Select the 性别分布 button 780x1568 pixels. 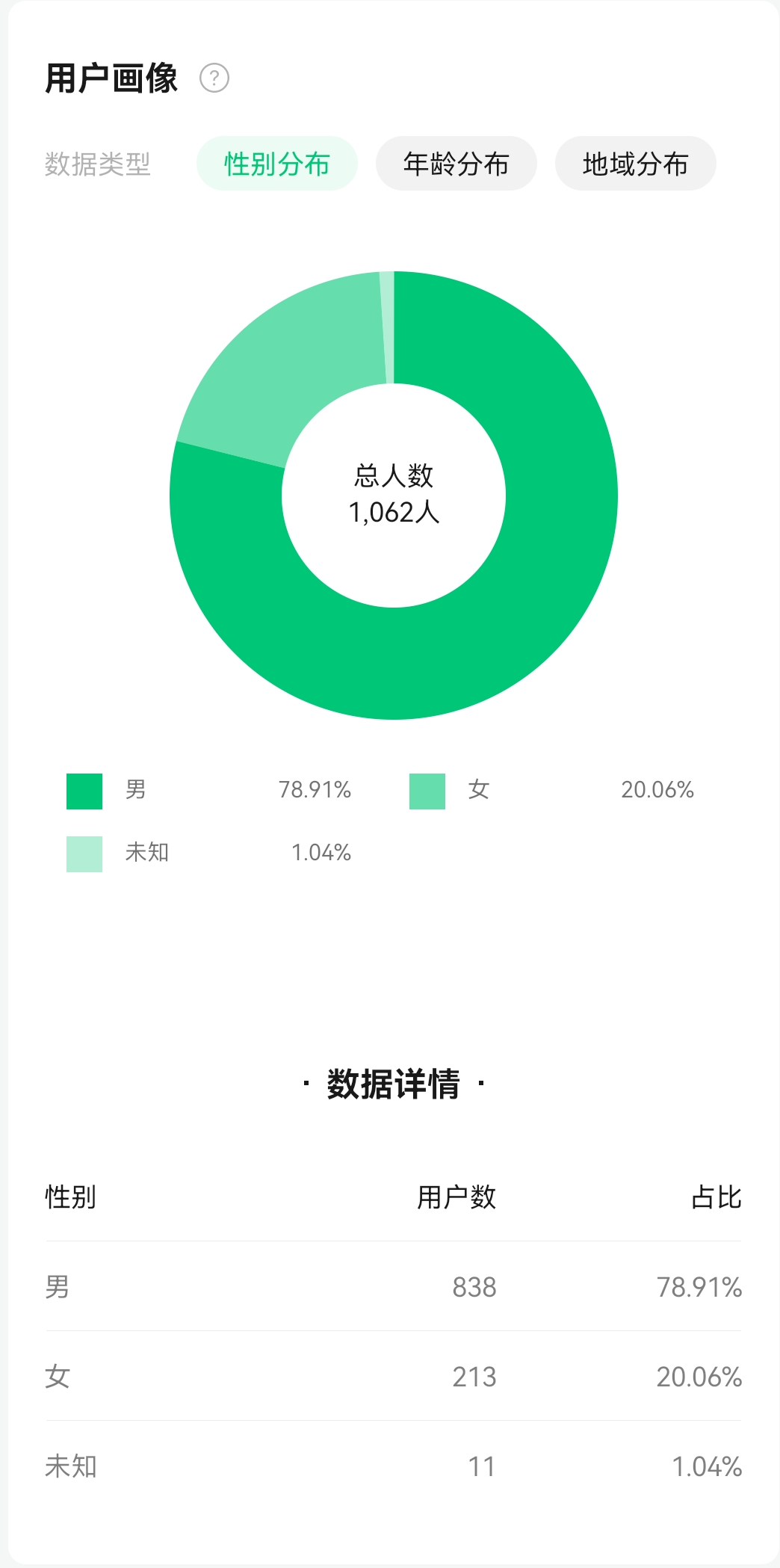click(276, 164)
